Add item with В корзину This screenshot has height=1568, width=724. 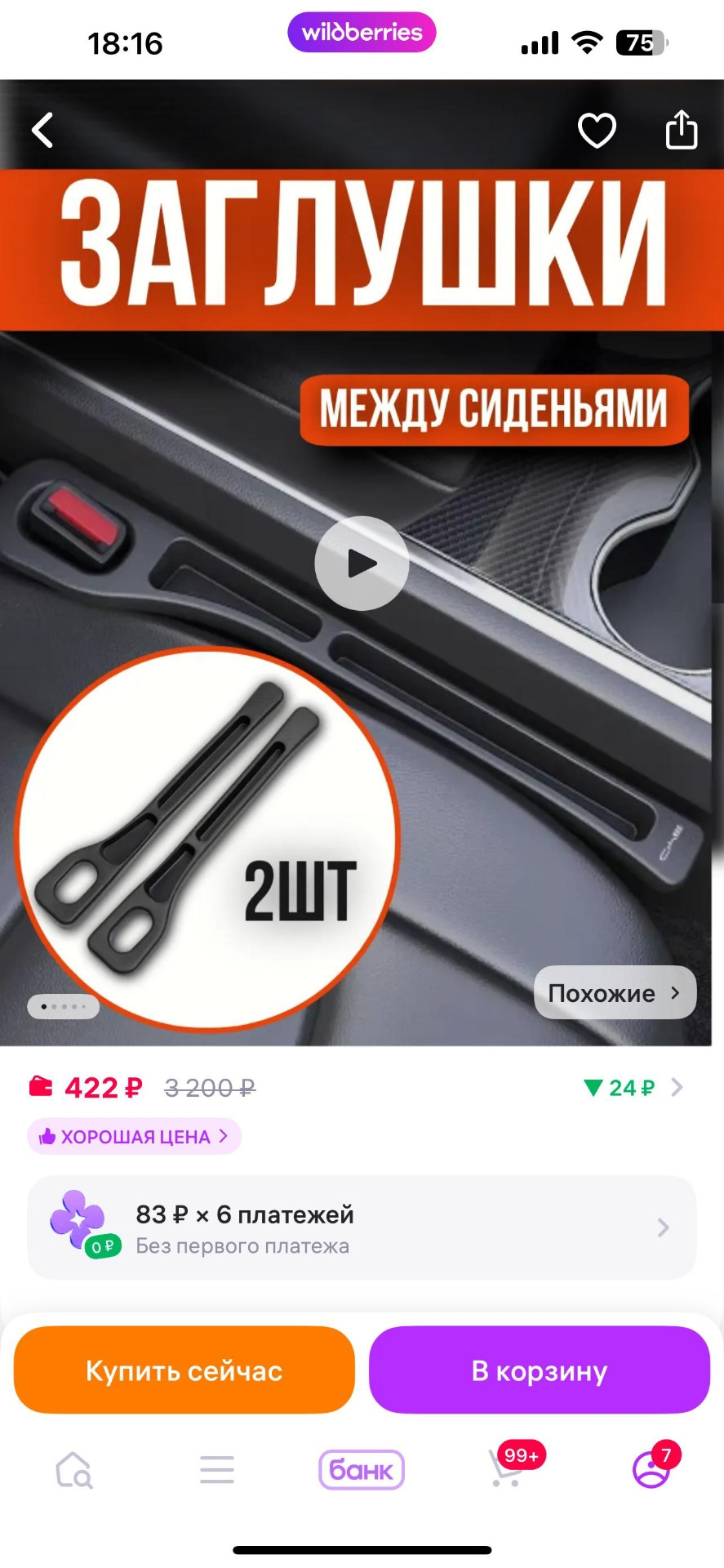click(540, 1370)
